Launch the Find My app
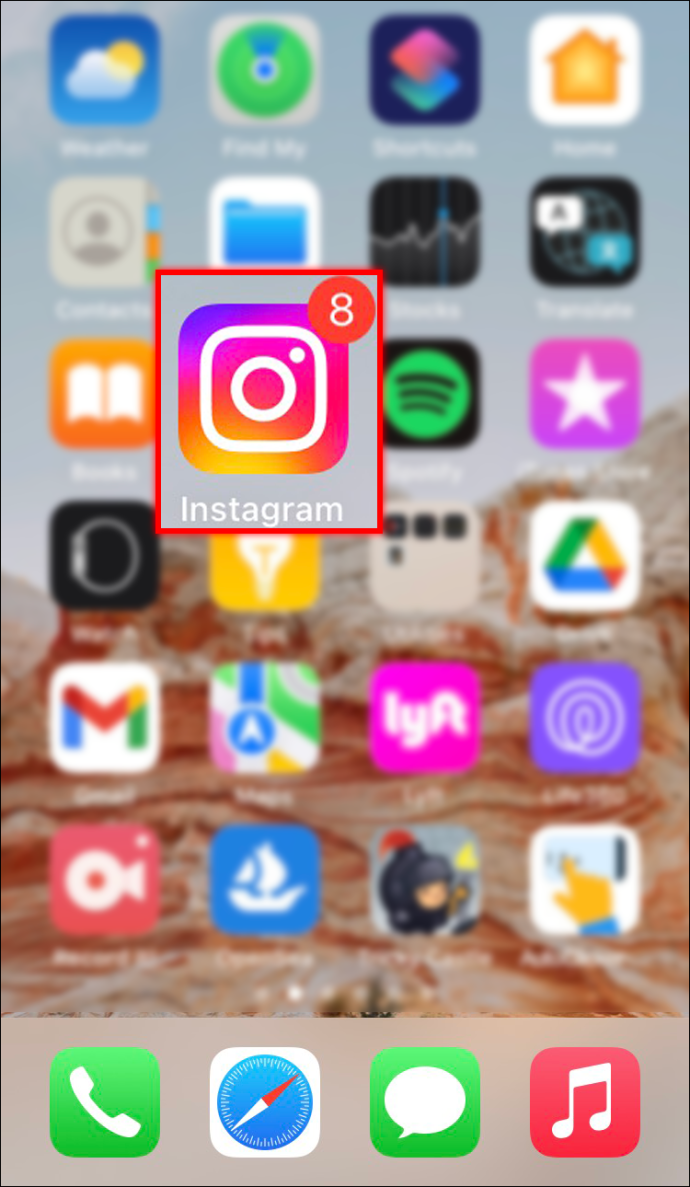 point(264,68)
